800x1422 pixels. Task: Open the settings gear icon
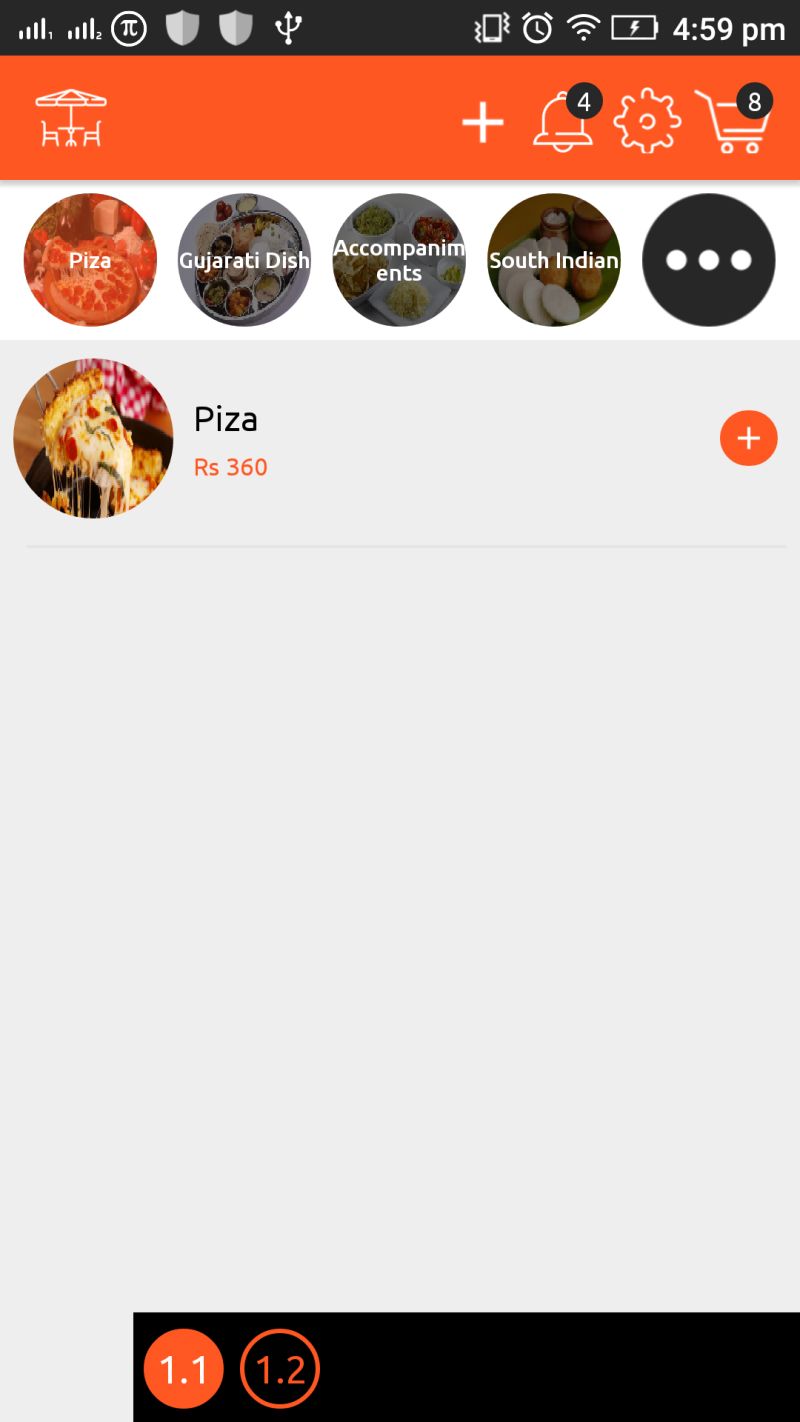pyautogui.click(x=646, y=120)
